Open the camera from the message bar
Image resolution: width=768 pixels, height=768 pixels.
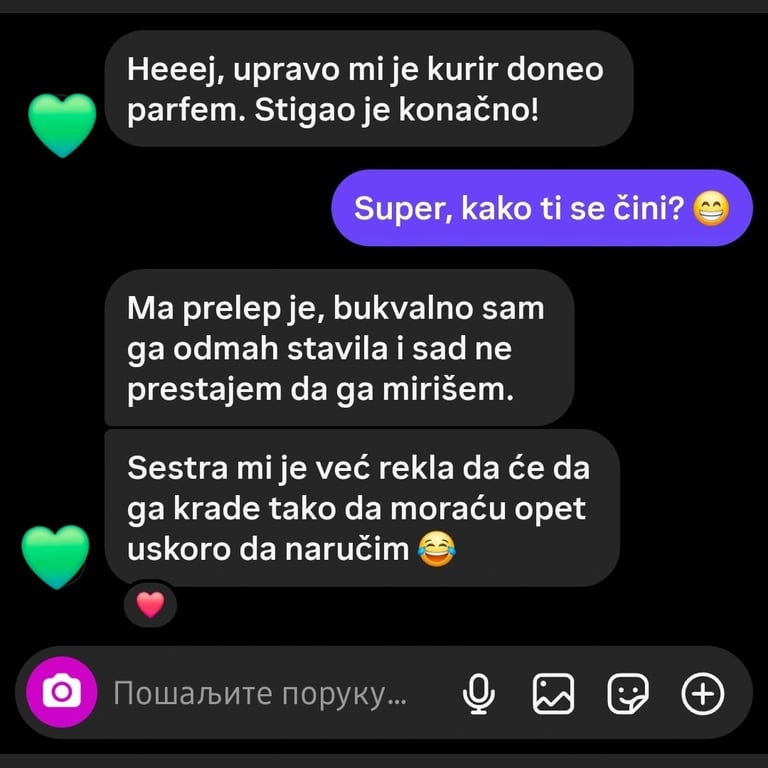(62, 692)
